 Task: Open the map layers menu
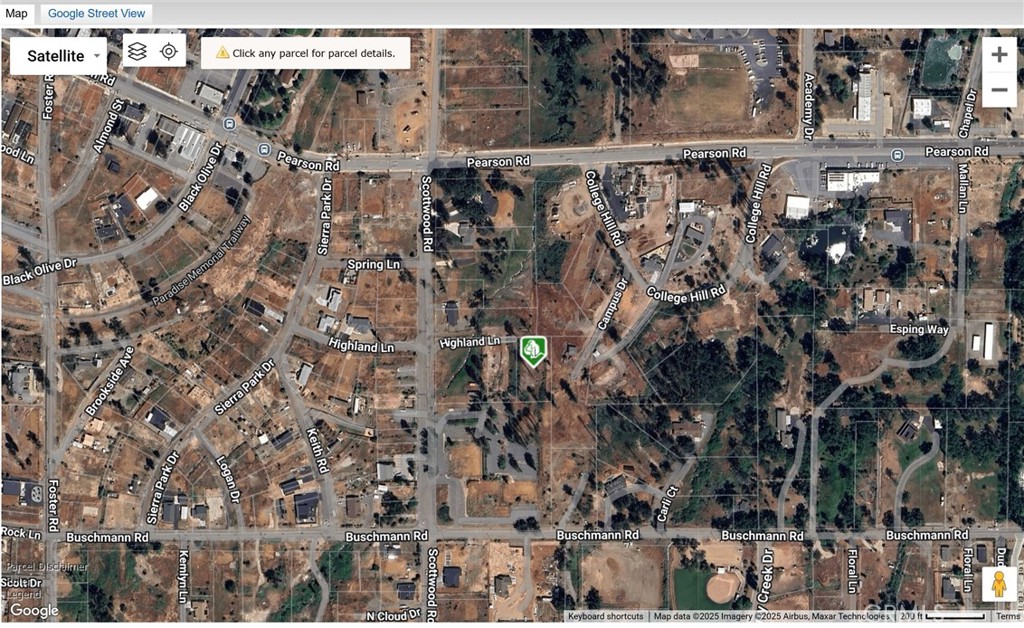pos(139,51)
